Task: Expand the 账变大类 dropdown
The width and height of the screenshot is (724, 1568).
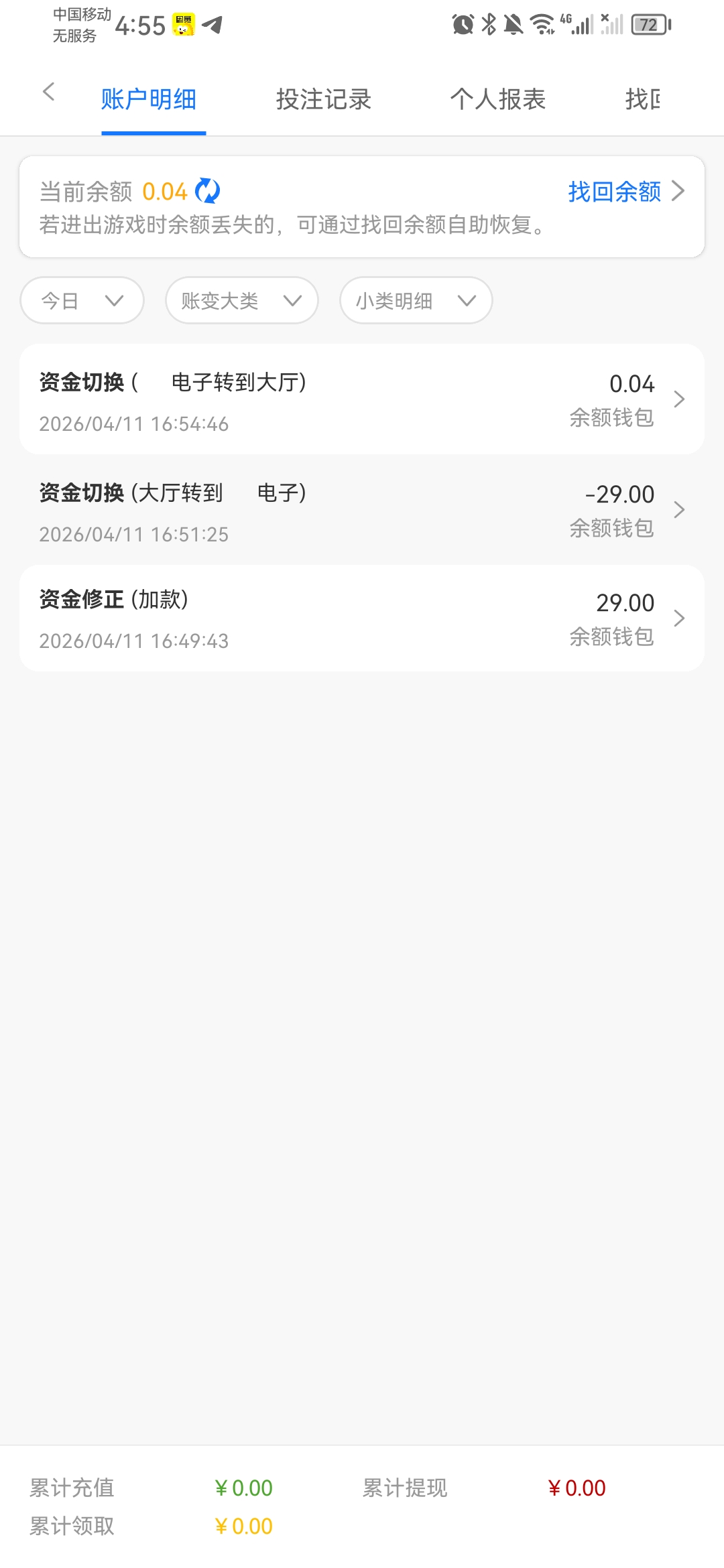Action: click(x=241, y=301)
